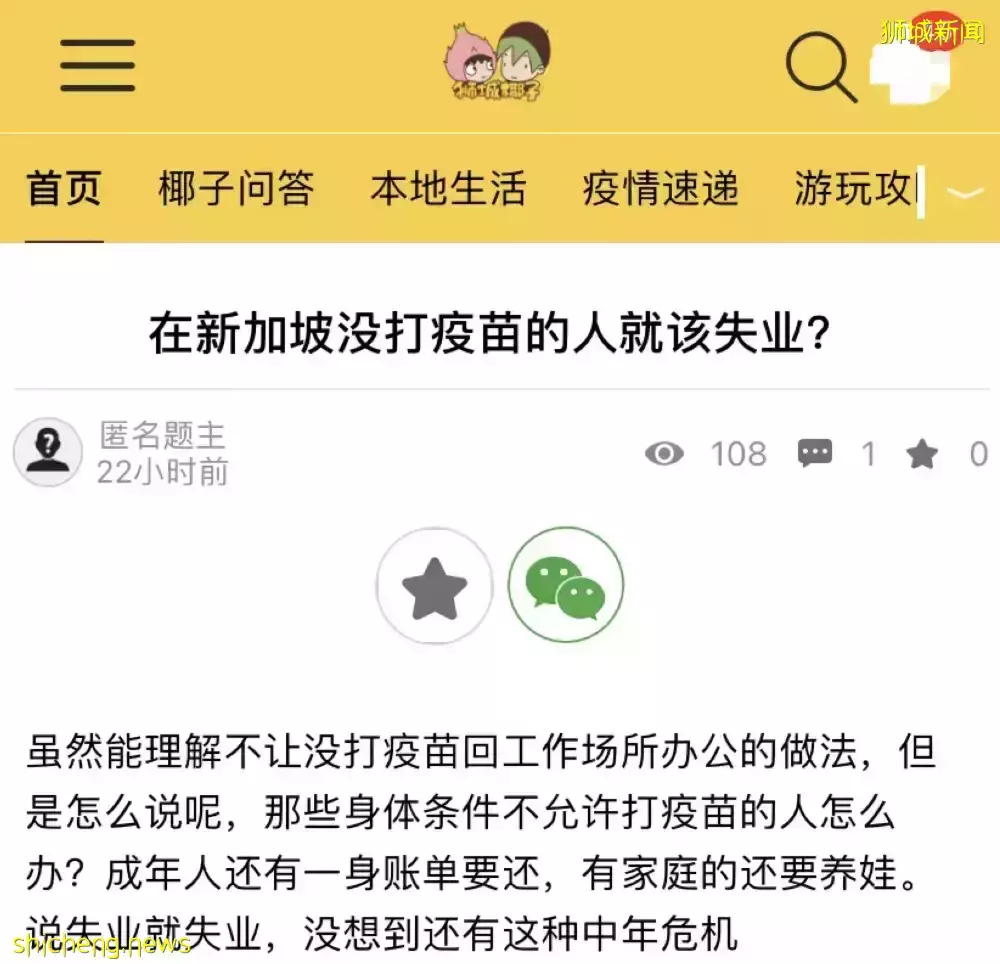Favorite this post with the star button
This screenshot has width=1000, height=964.
click(434, 587)
